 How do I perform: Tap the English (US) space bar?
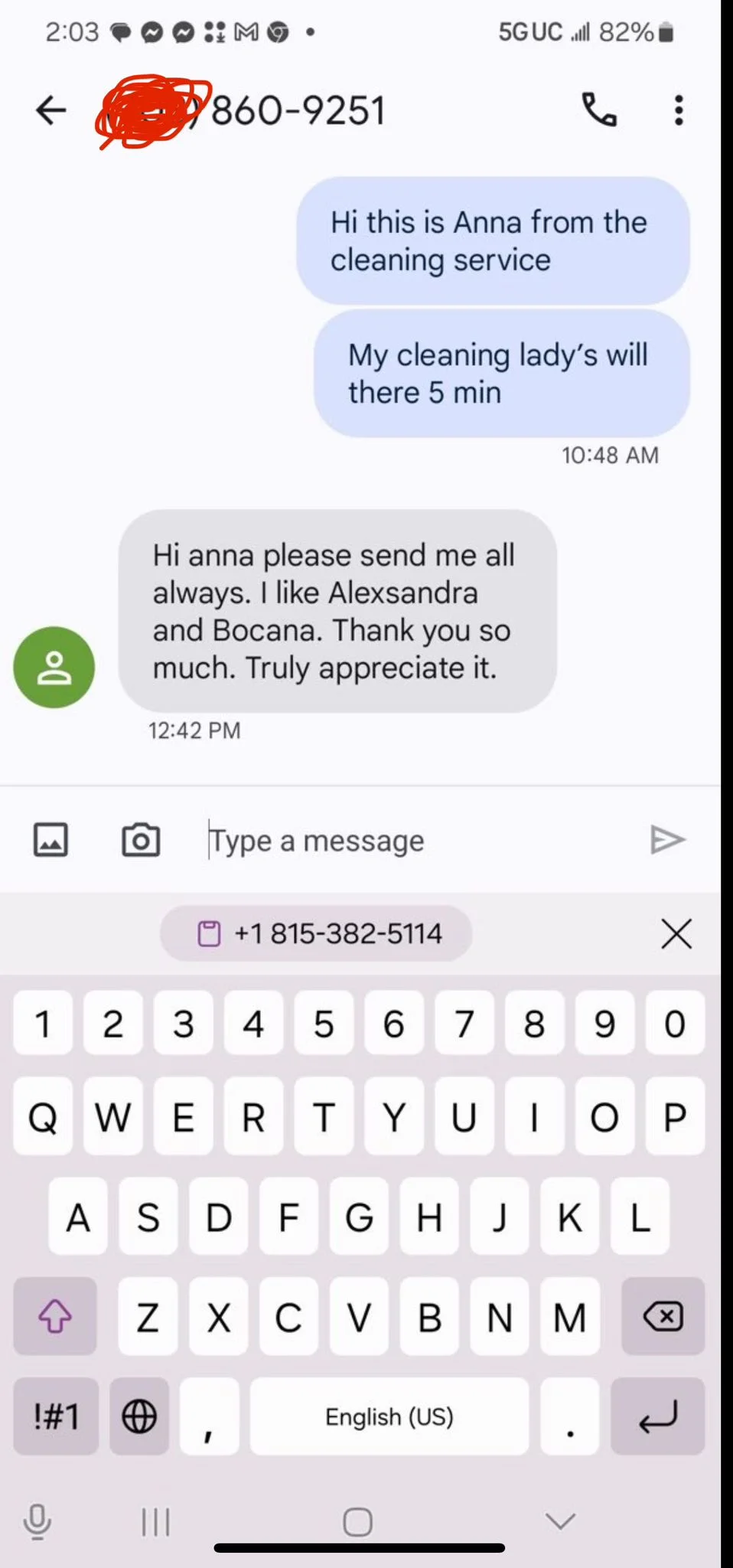point(389,1416)
